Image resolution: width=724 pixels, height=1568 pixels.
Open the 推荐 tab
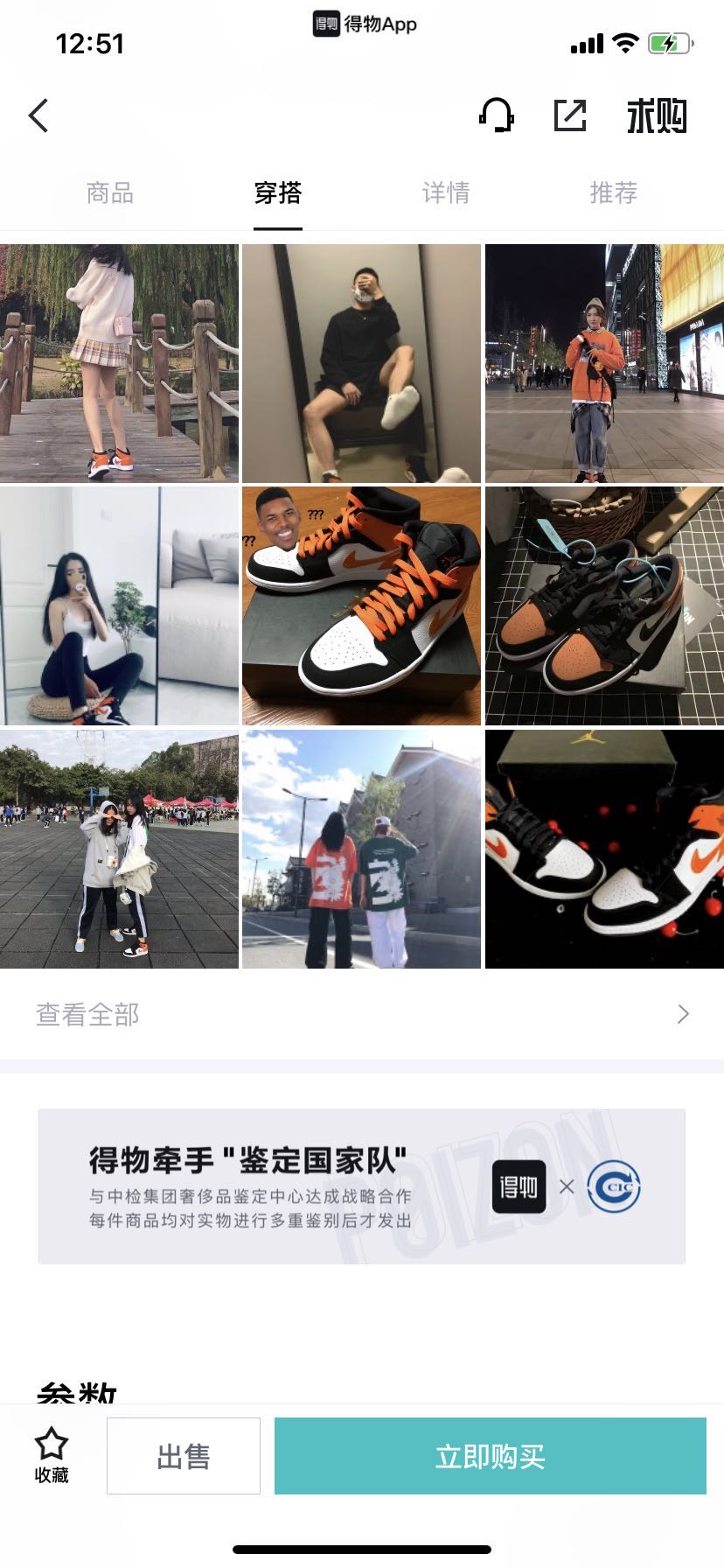[614, 192]
